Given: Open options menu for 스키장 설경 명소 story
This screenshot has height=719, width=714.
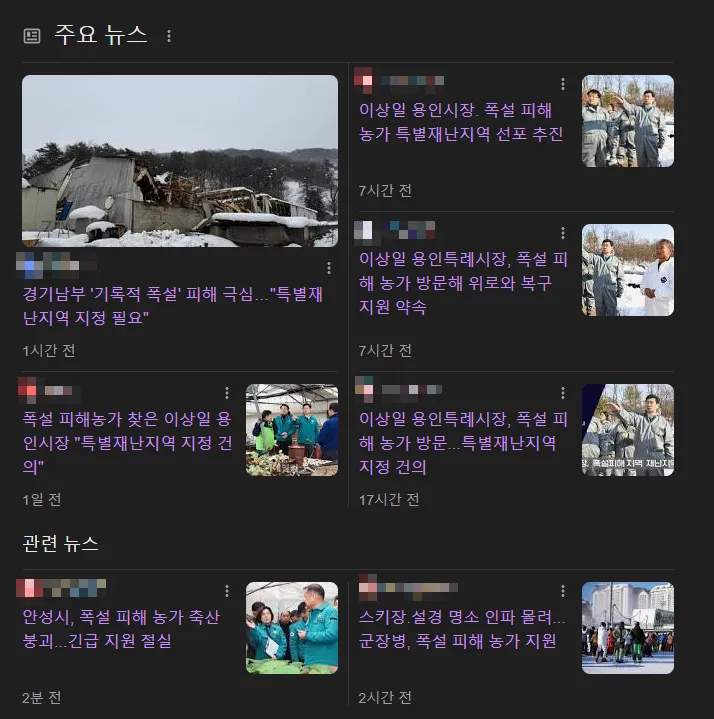Looking at the screenshot, I should [x=563, y=591].
